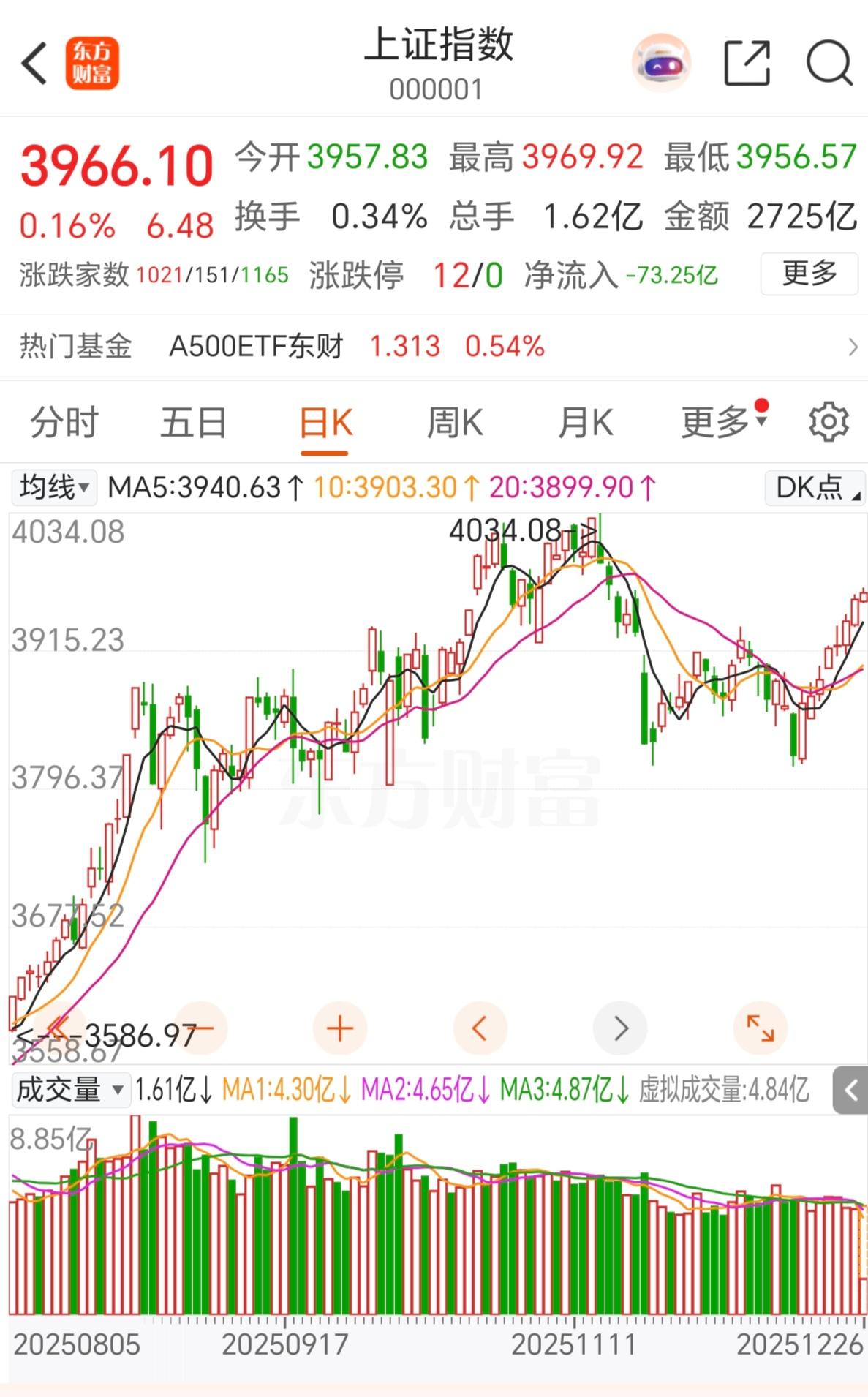Viewport: 868px width, 1397px height.
Task: Open the 成交量 volume indicator dropdown
Action: pos(70,1090)
